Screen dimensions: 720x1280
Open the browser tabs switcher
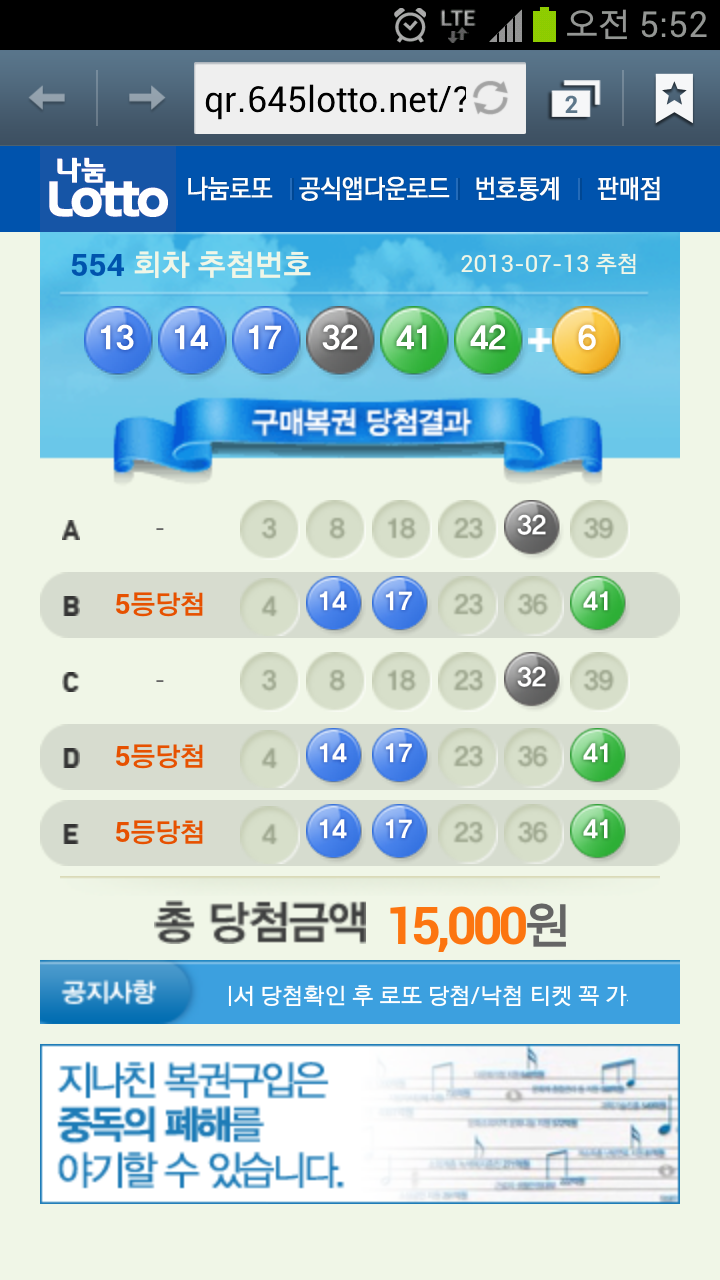click(x=574, y=99)
